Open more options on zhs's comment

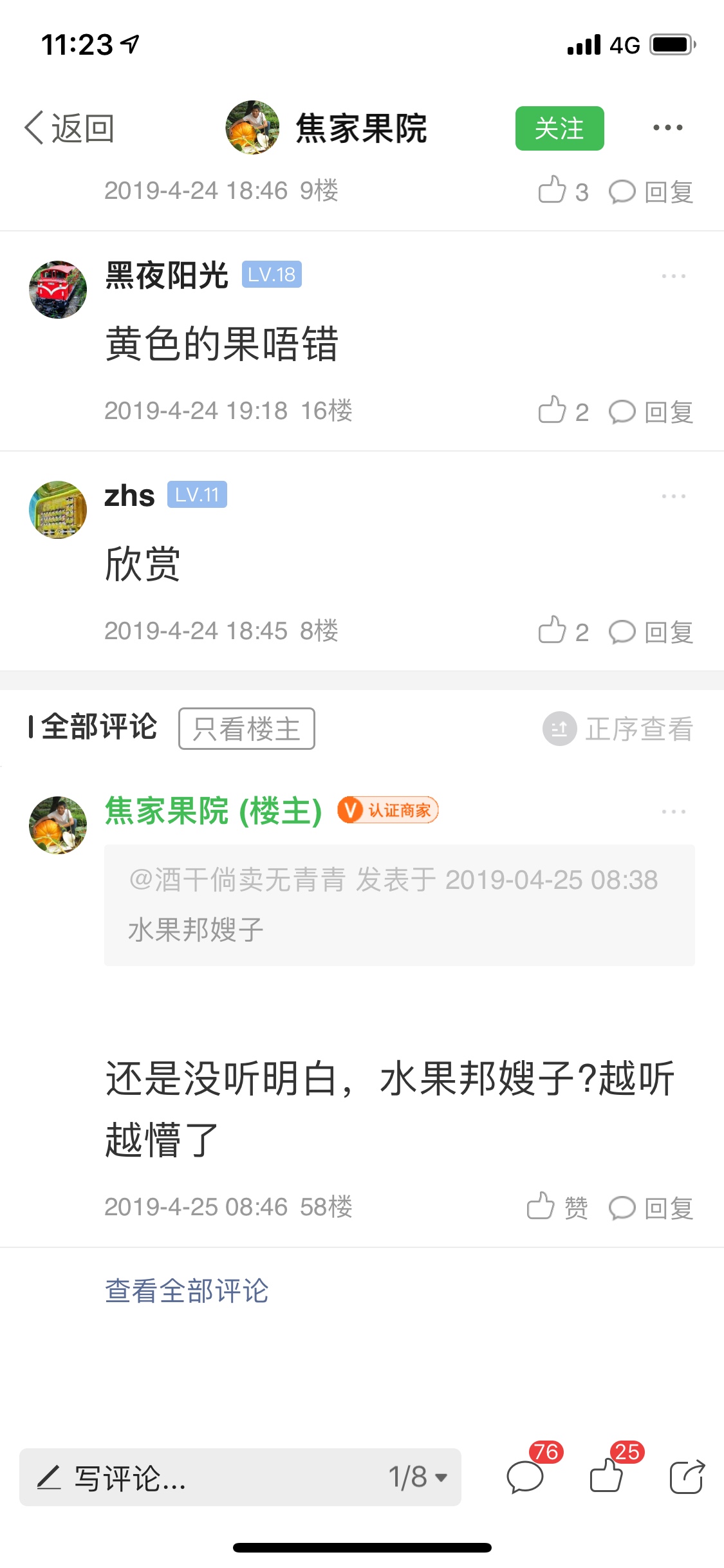point(673,496)
